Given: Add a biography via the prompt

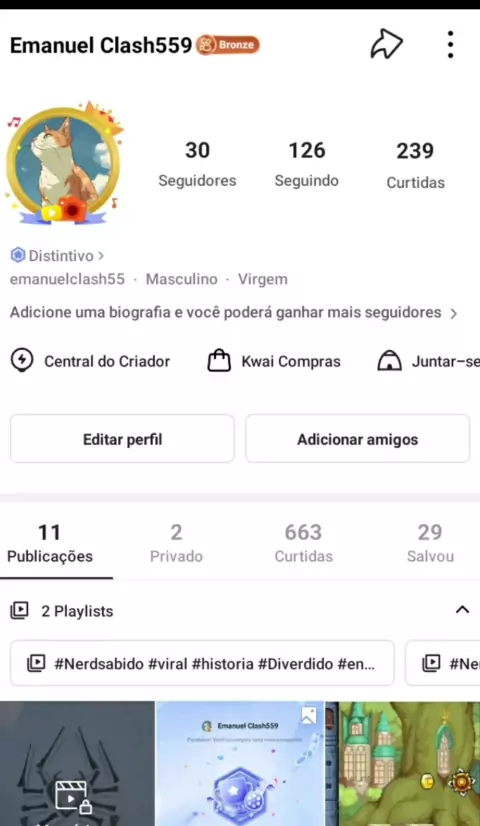Looking at the screenshot, I should (x=233, y=312).
